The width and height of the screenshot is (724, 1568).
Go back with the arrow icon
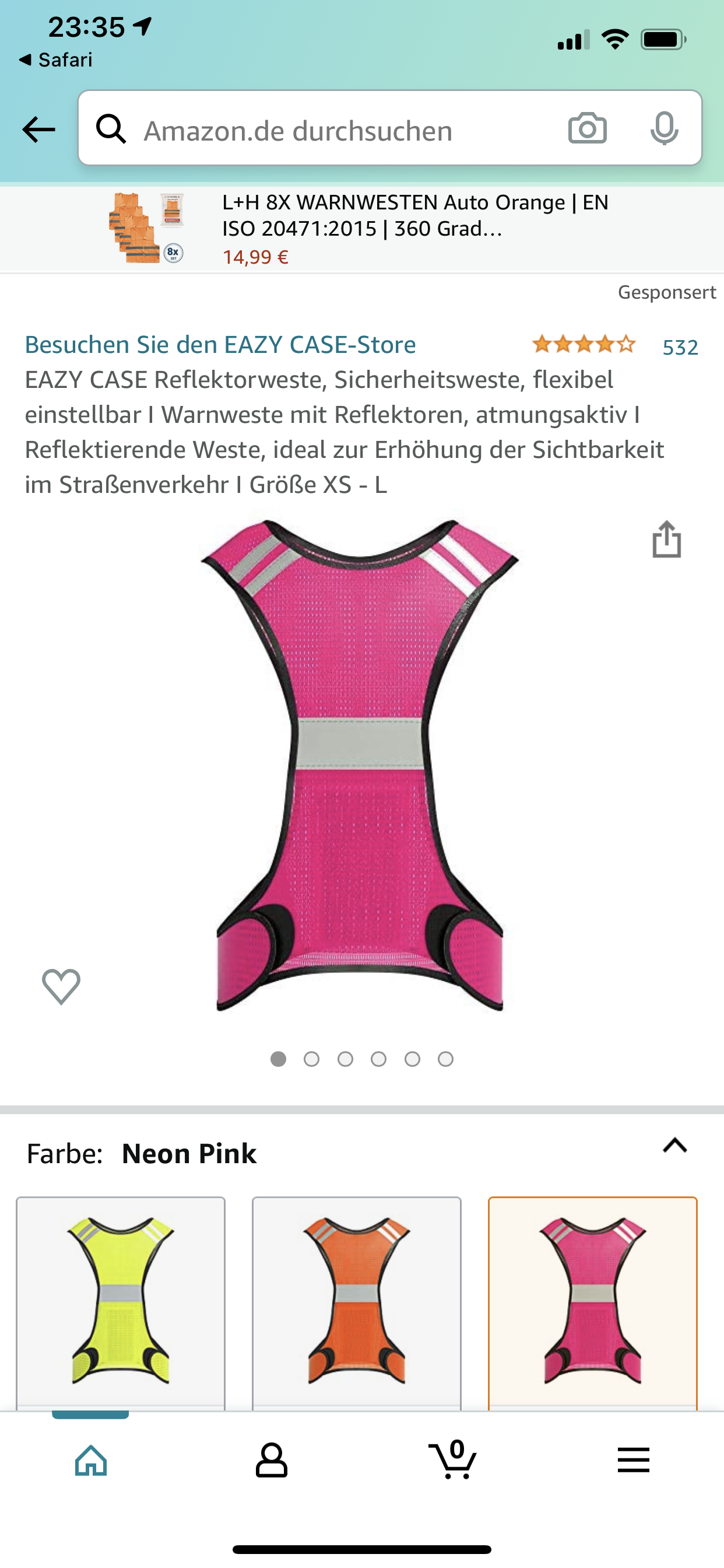click(38, 129)
